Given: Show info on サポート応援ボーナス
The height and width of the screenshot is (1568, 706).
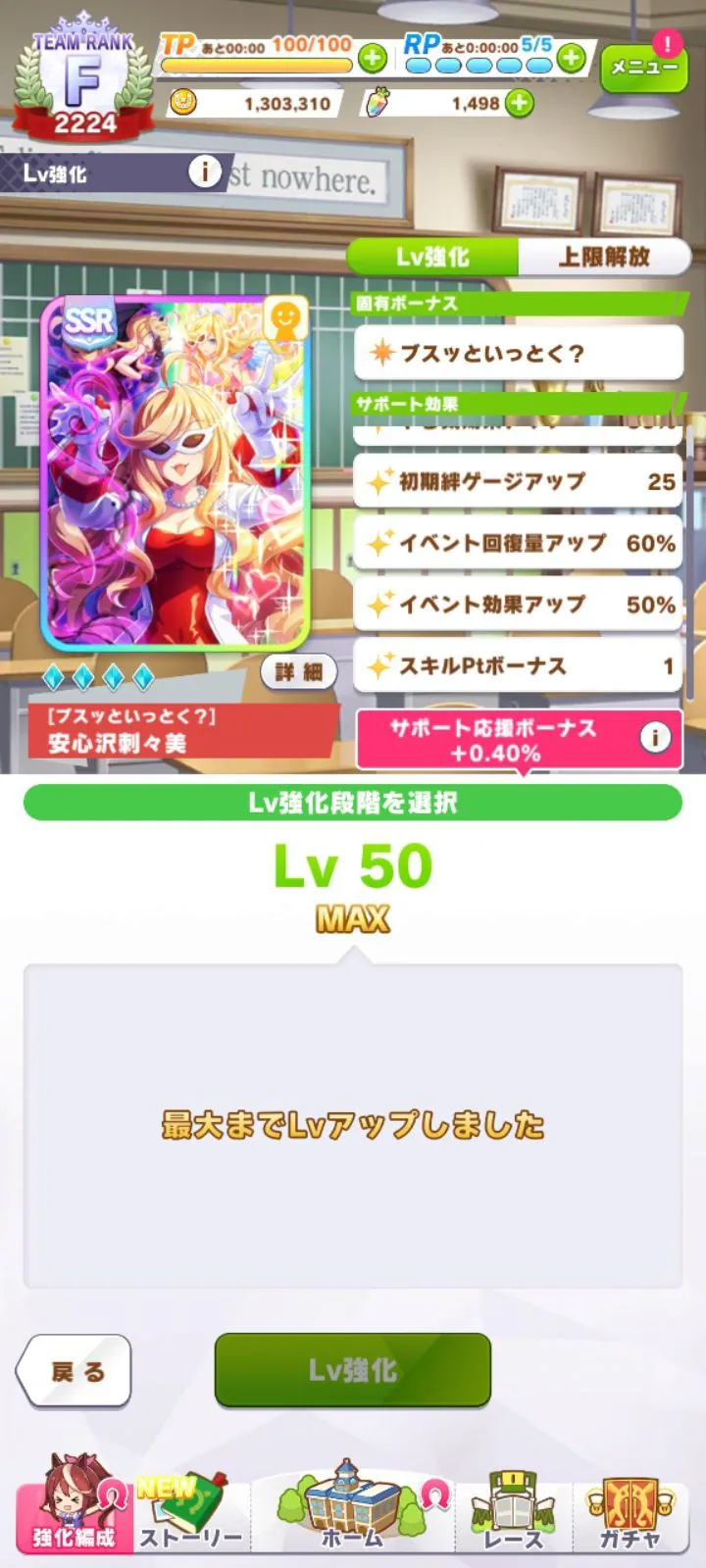Looking at the screenshot, I should point(655,737).
